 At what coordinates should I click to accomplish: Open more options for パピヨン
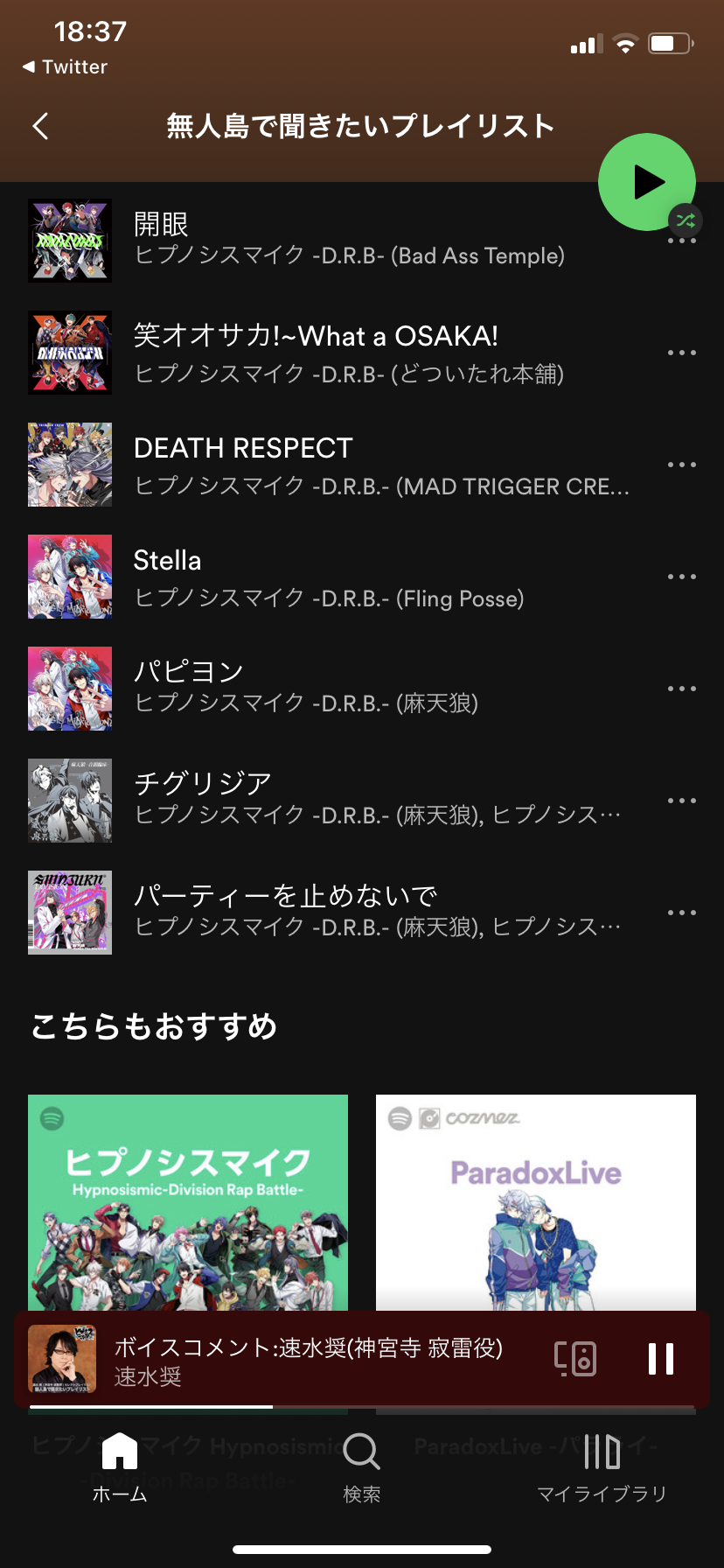(681, 689)
